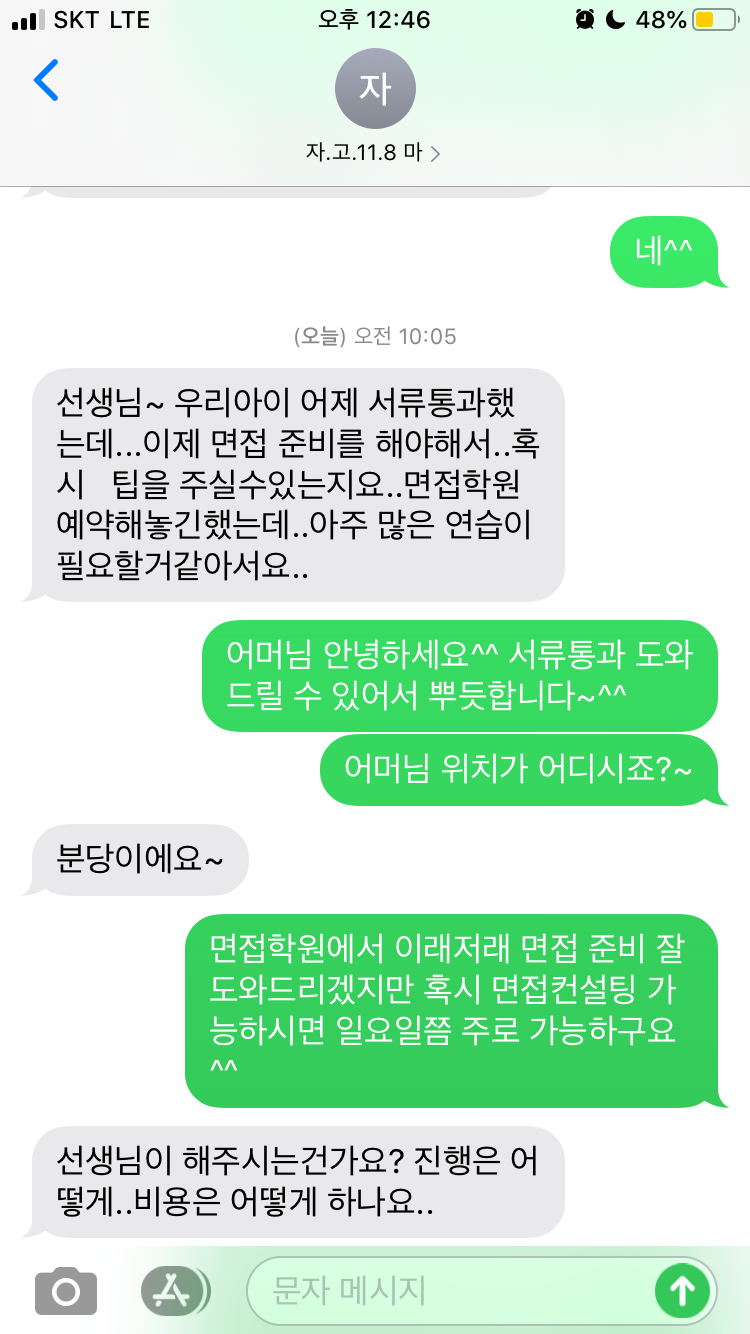Go back to the messages list
750x1334 pixels.
click(46, 82)
